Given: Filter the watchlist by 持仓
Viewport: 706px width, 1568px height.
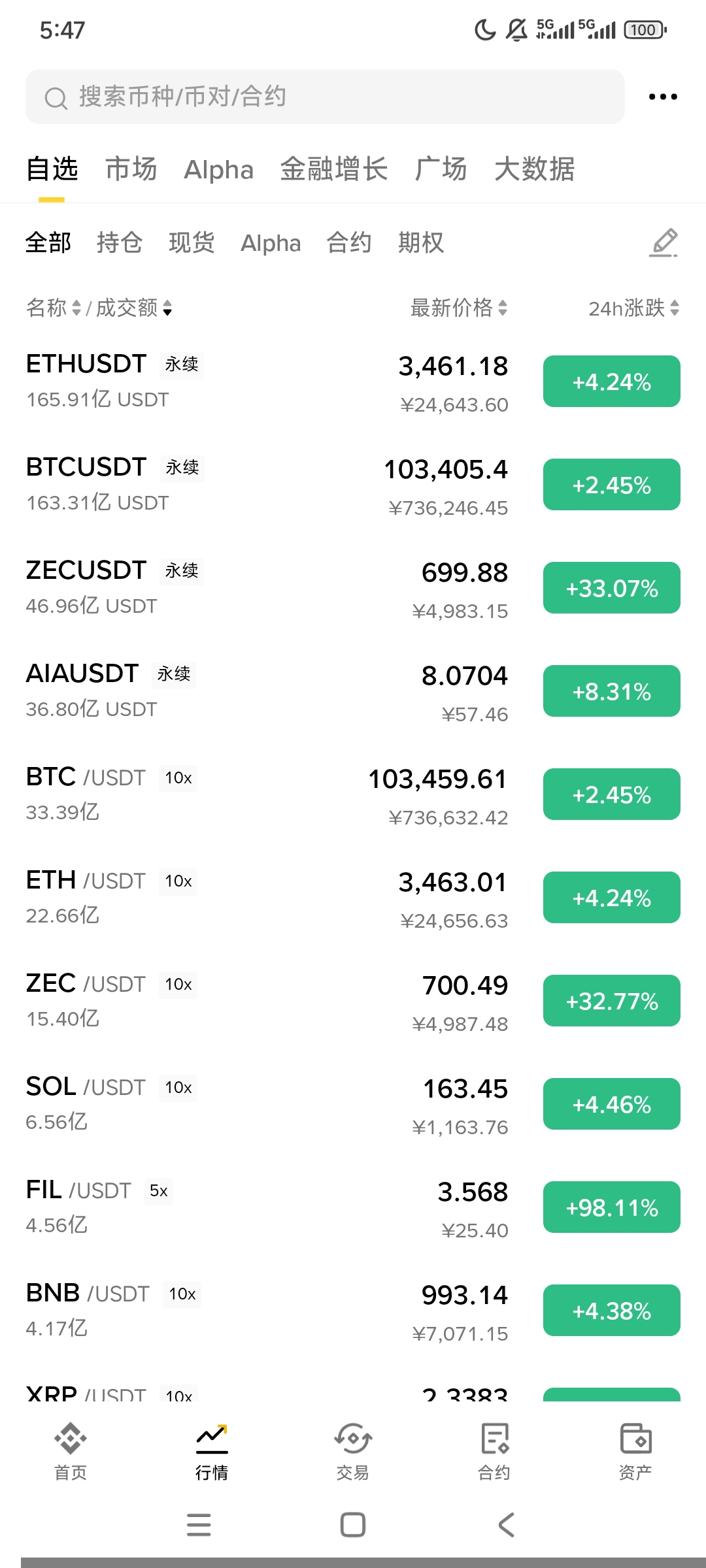Looking at the screenshot, I should coord(120,242).
